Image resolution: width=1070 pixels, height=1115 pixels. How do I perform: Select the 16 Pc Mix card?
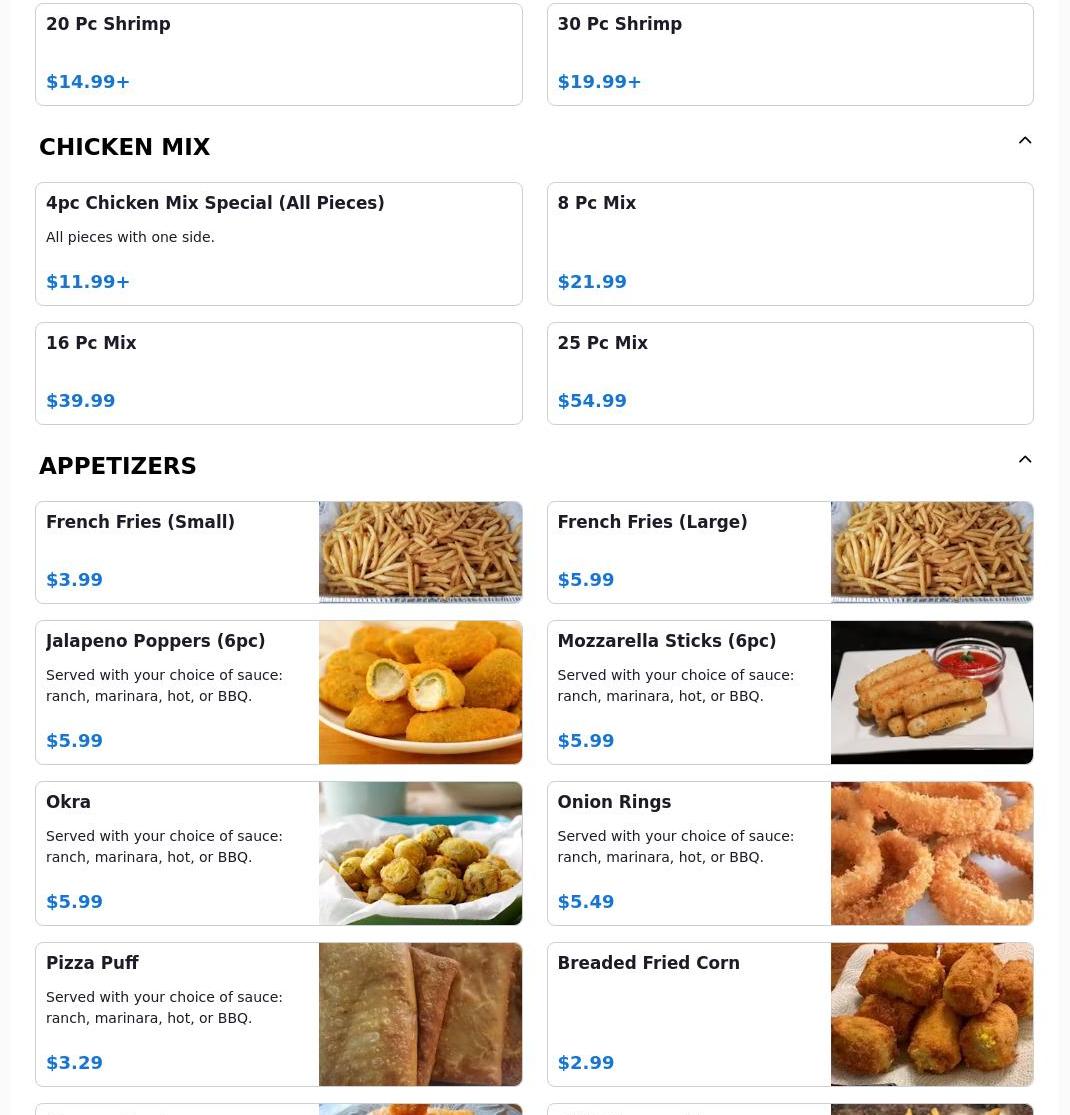tap(278, 373)
